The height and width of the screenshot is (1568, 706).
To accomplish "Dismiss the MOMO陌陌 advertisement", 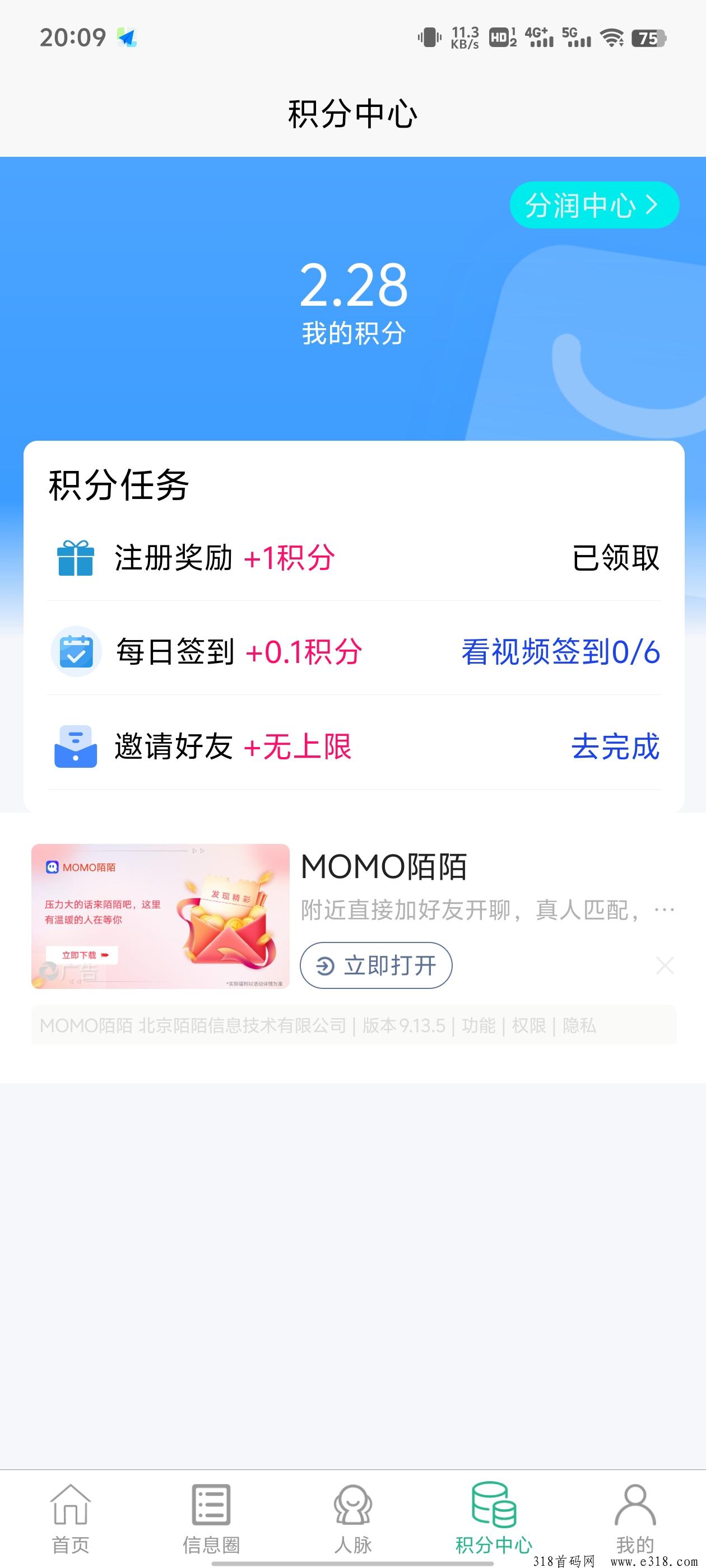I will coord(665,965).
